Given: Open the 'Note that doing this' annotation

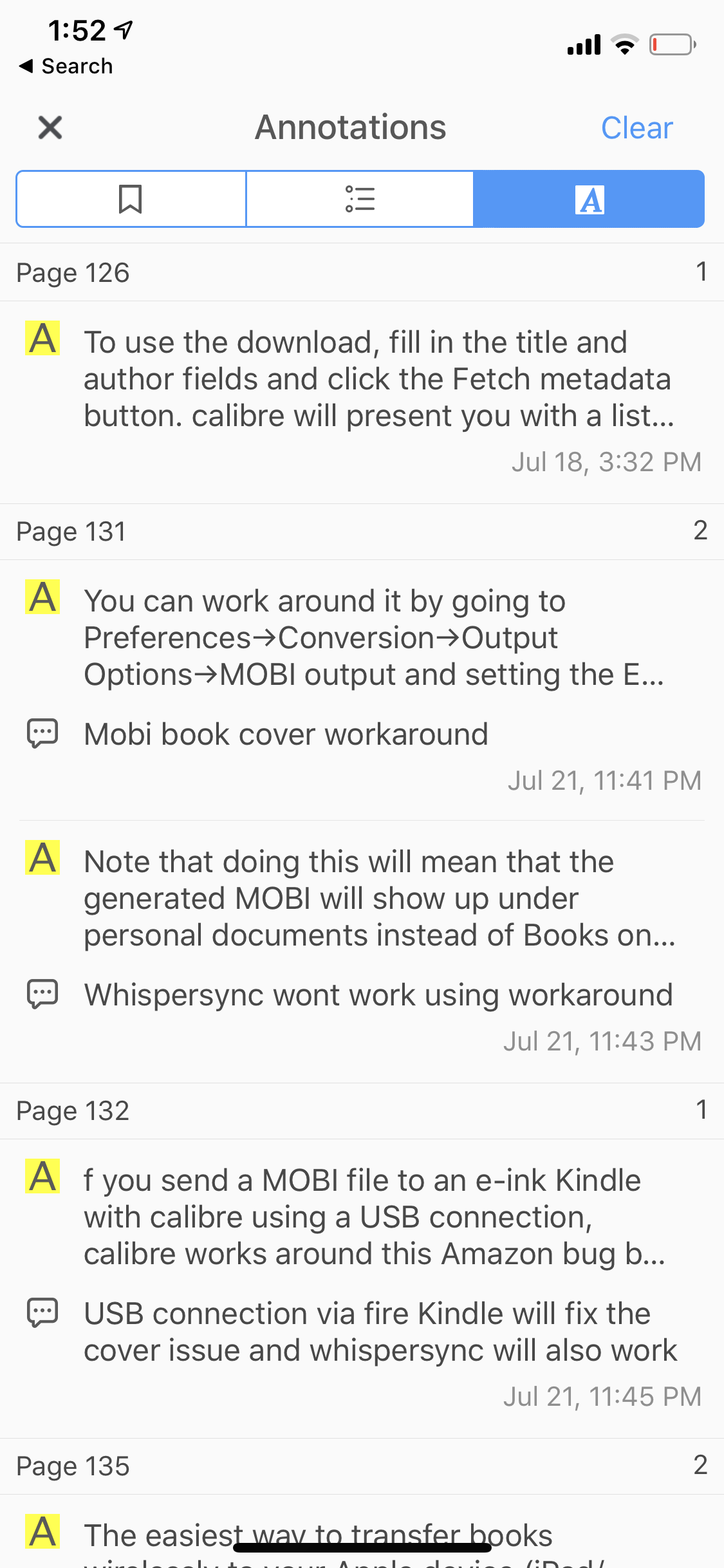Looking at the screenshot, I should 362,951.
